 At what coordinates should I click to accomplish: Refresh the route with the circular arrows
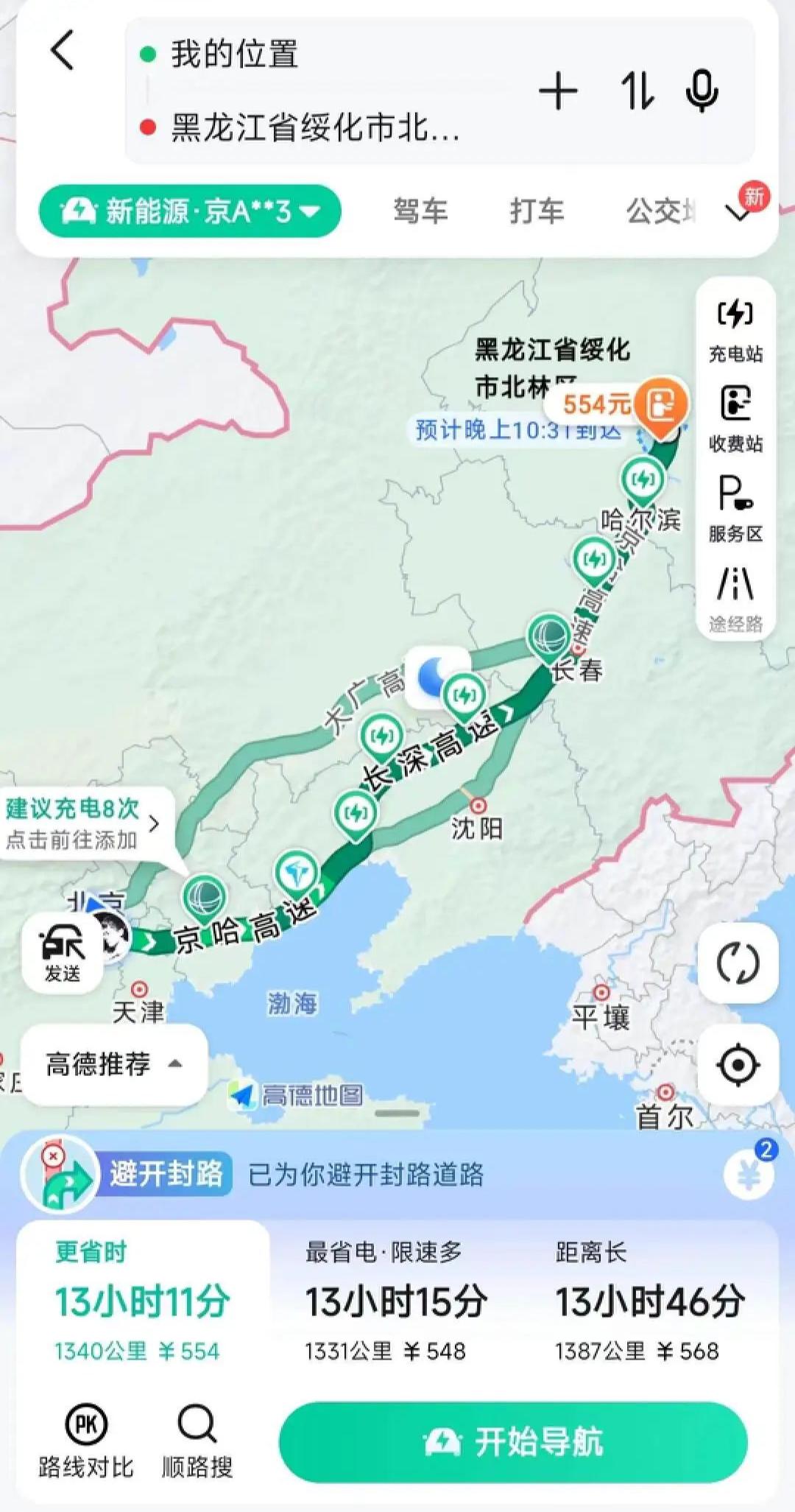[x=738, y=963]
